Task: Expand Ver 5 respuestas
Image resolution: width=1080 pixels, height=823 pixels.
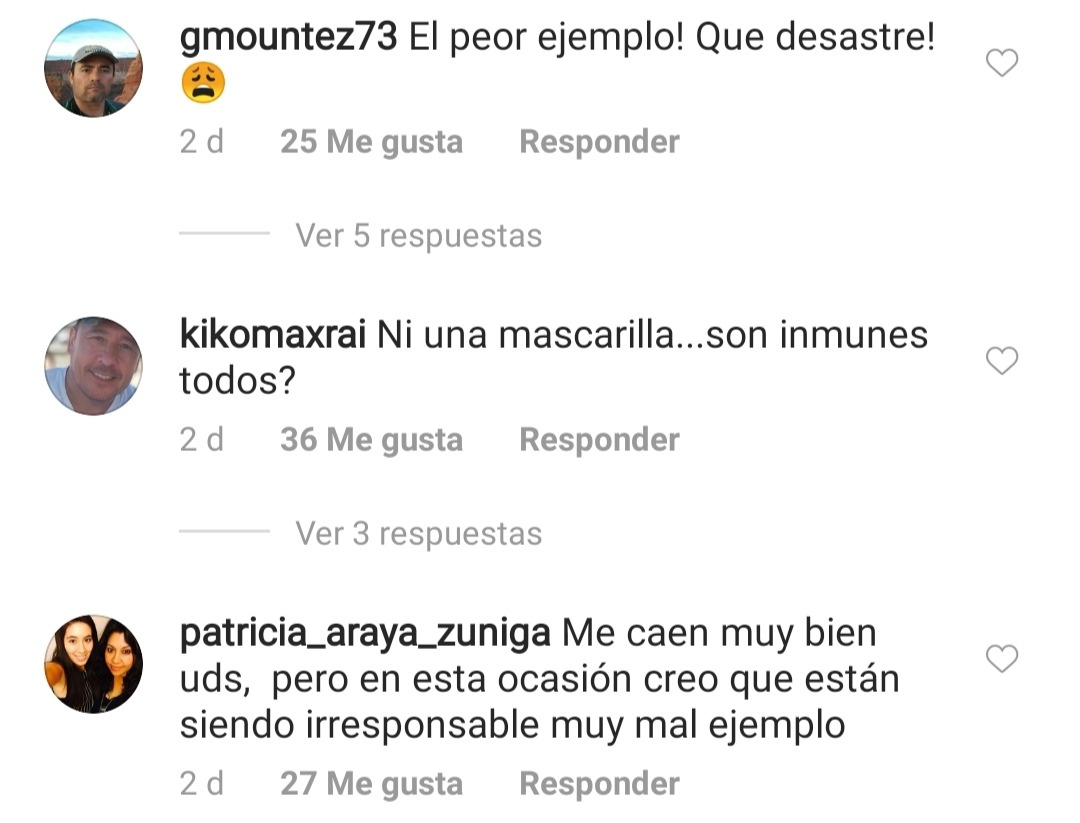Action: tap(418, 236)
